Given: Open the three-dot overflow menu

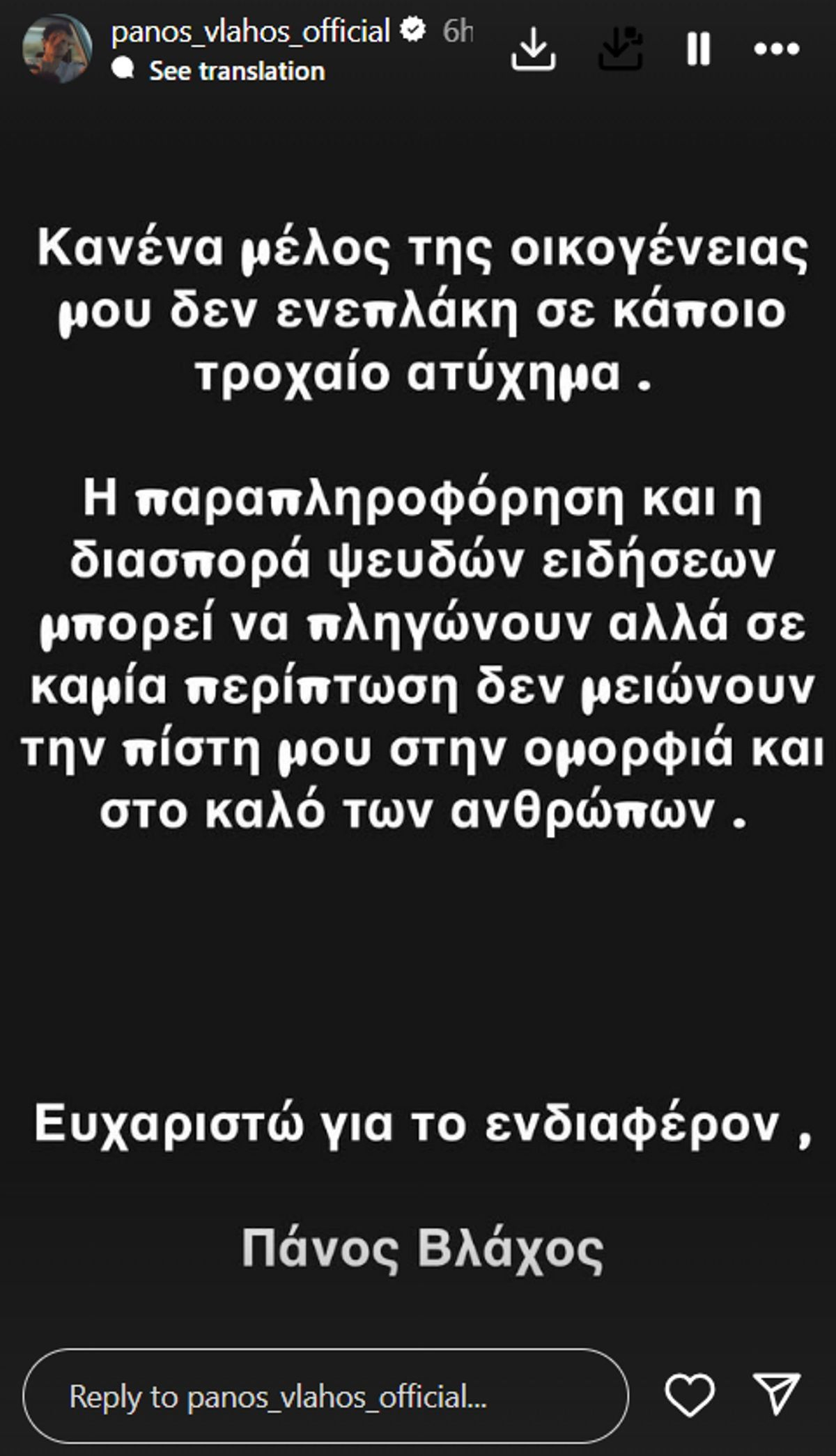Looking at the screenshot, I should click(x=776, y=49).
